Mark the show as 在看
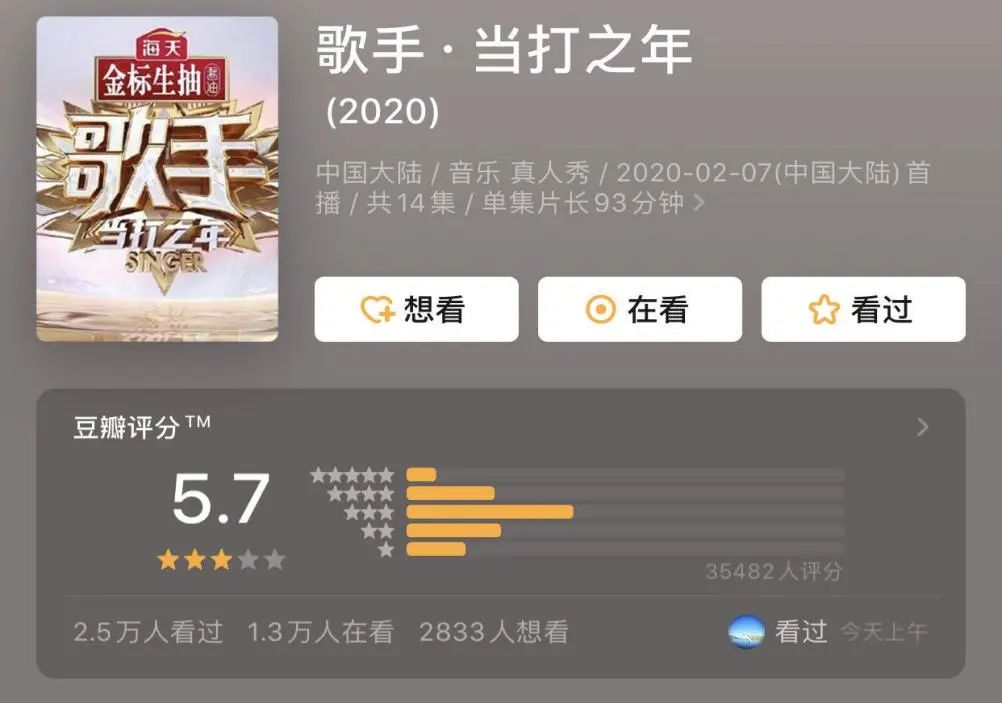 click(640, 310)
